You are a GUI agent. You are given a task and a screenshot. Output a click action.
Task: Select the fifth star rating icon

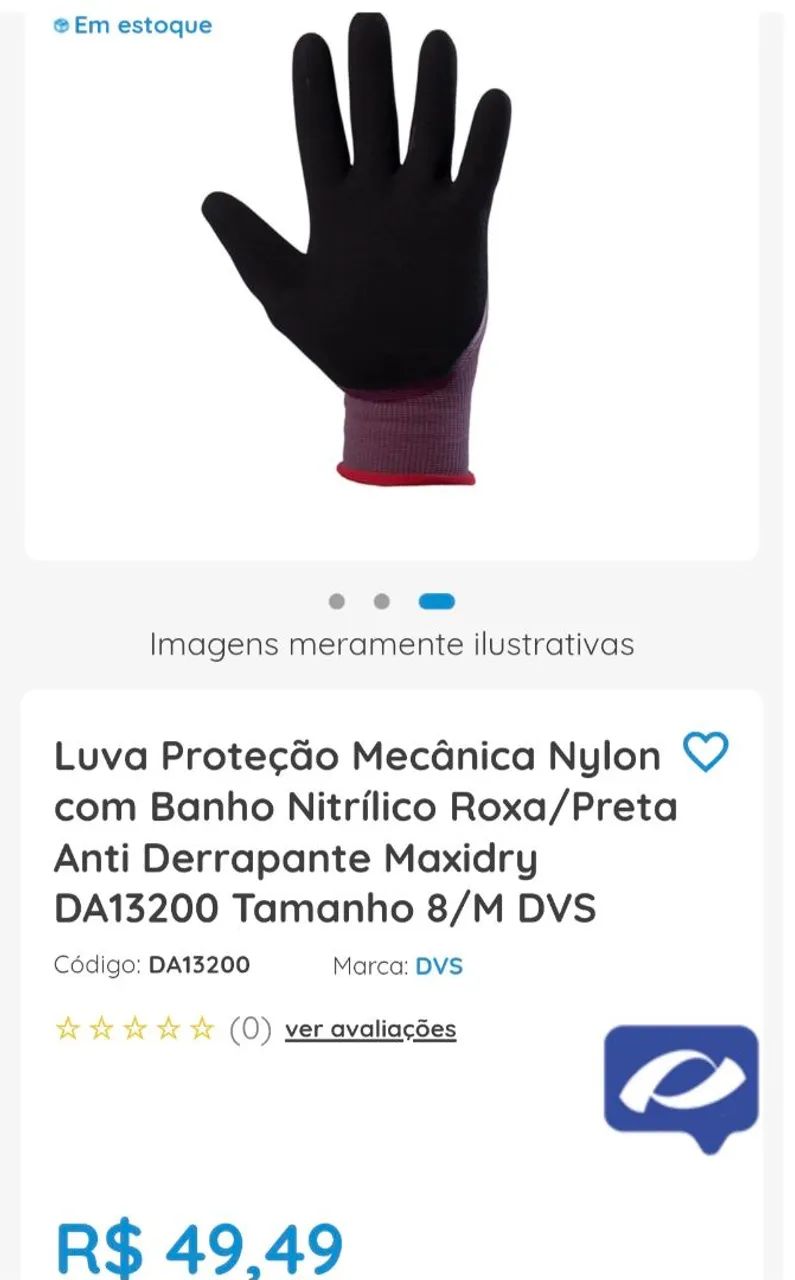click(x=200, y=1026)
